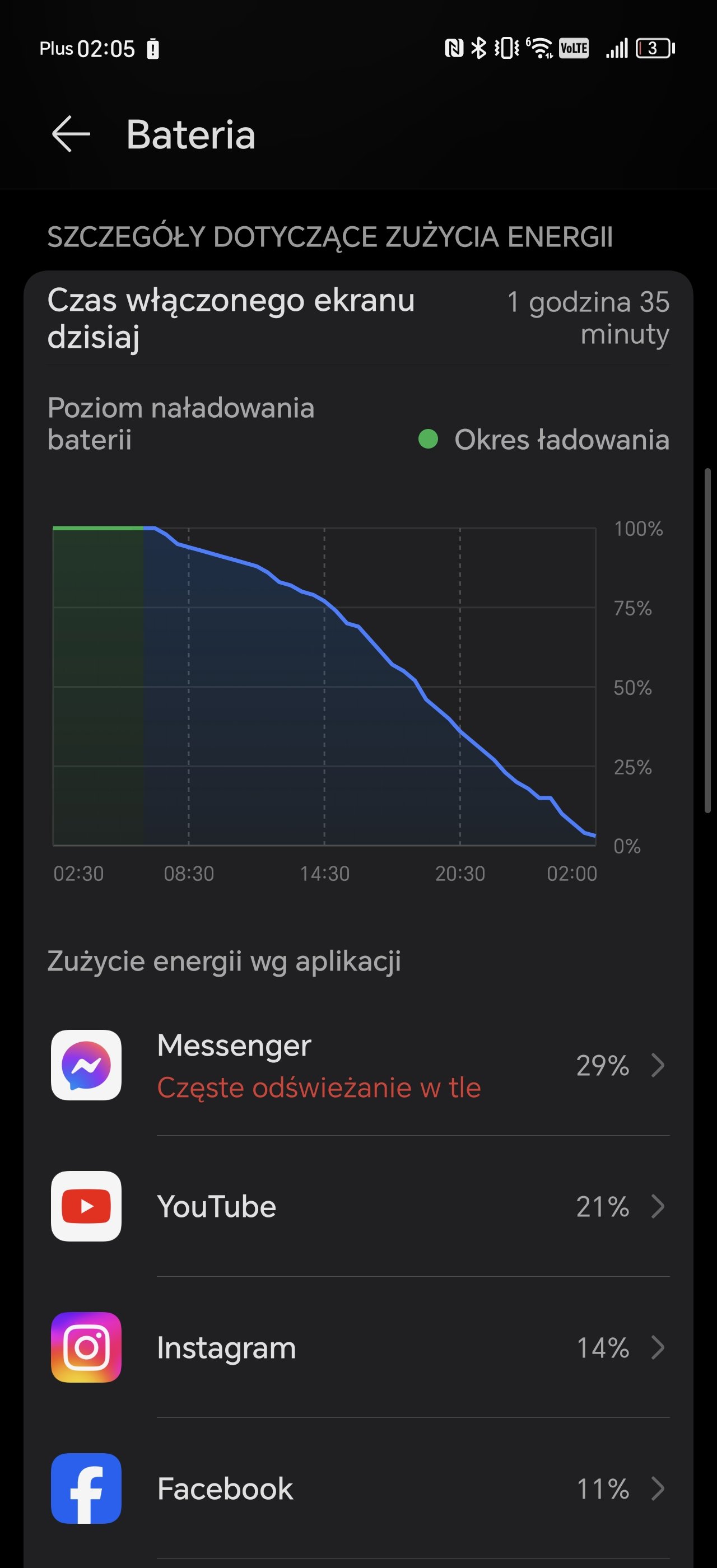Screen dimensions: 717x1568
Task: Open Messenger battery usage details
Action: (x=358, y=1065)
